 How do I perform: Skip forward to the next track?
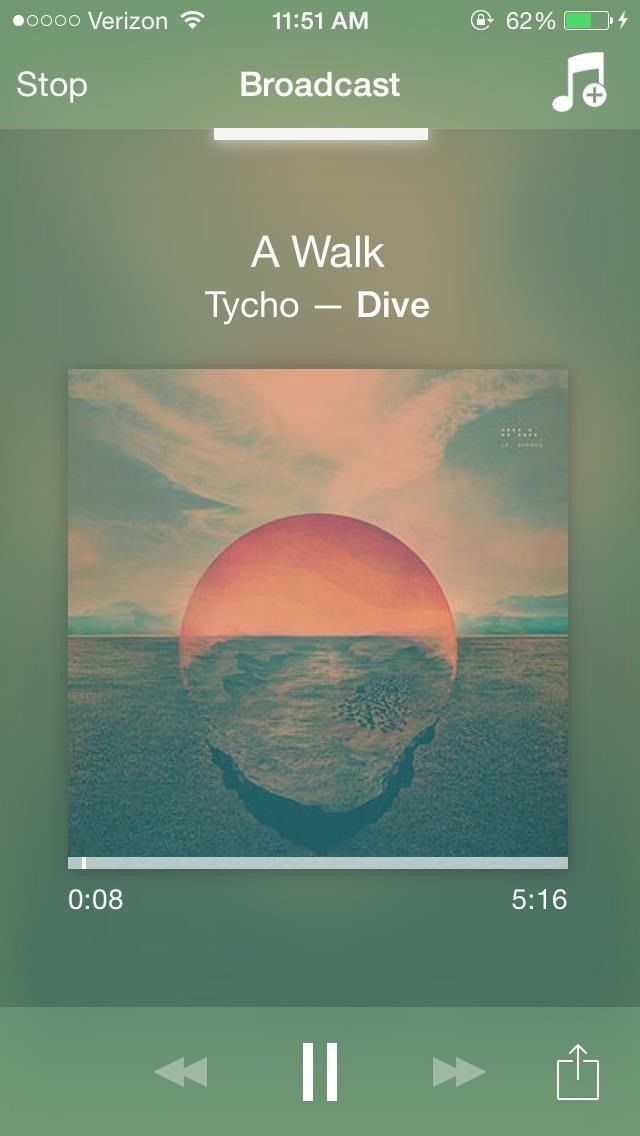coord(459,1073)
